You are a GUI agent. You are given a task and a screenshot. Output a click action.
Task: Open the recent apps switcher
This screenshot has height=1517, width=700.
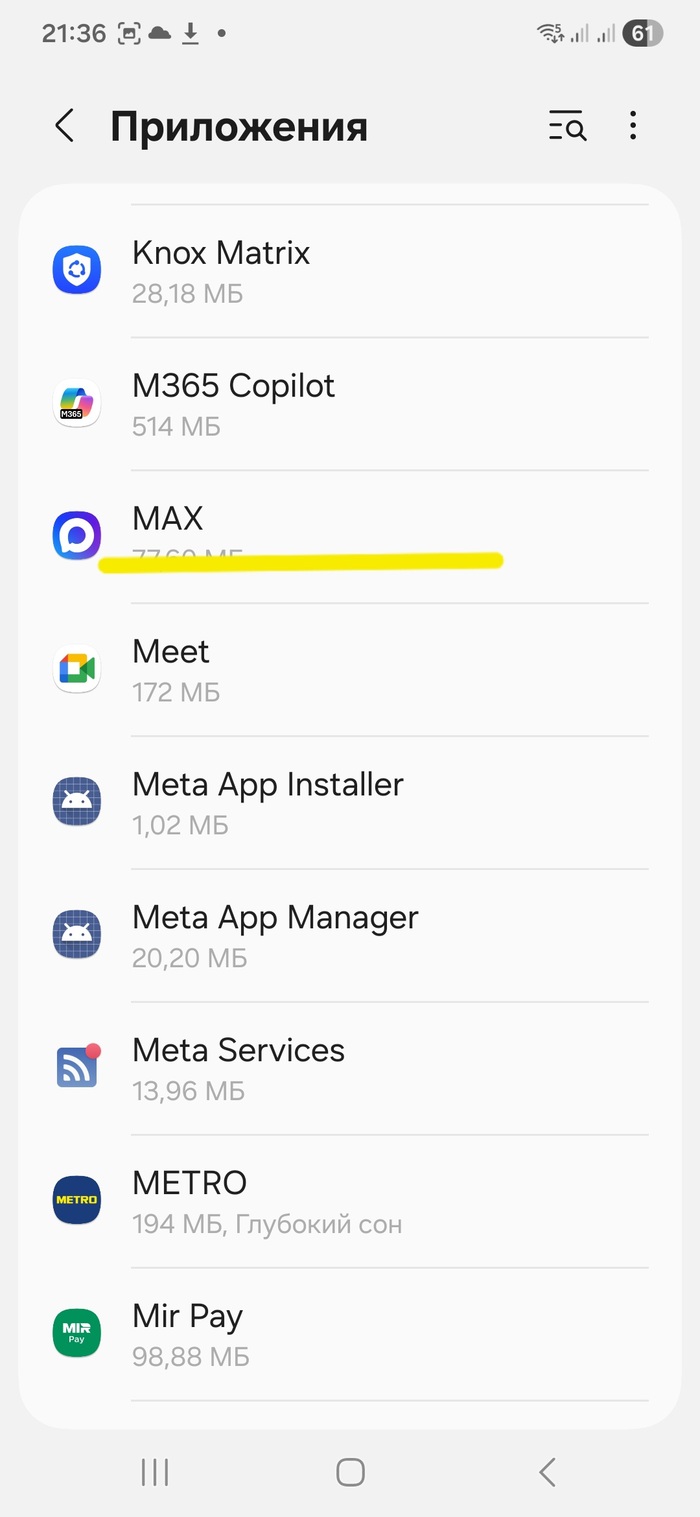[x=155, y=1471]
